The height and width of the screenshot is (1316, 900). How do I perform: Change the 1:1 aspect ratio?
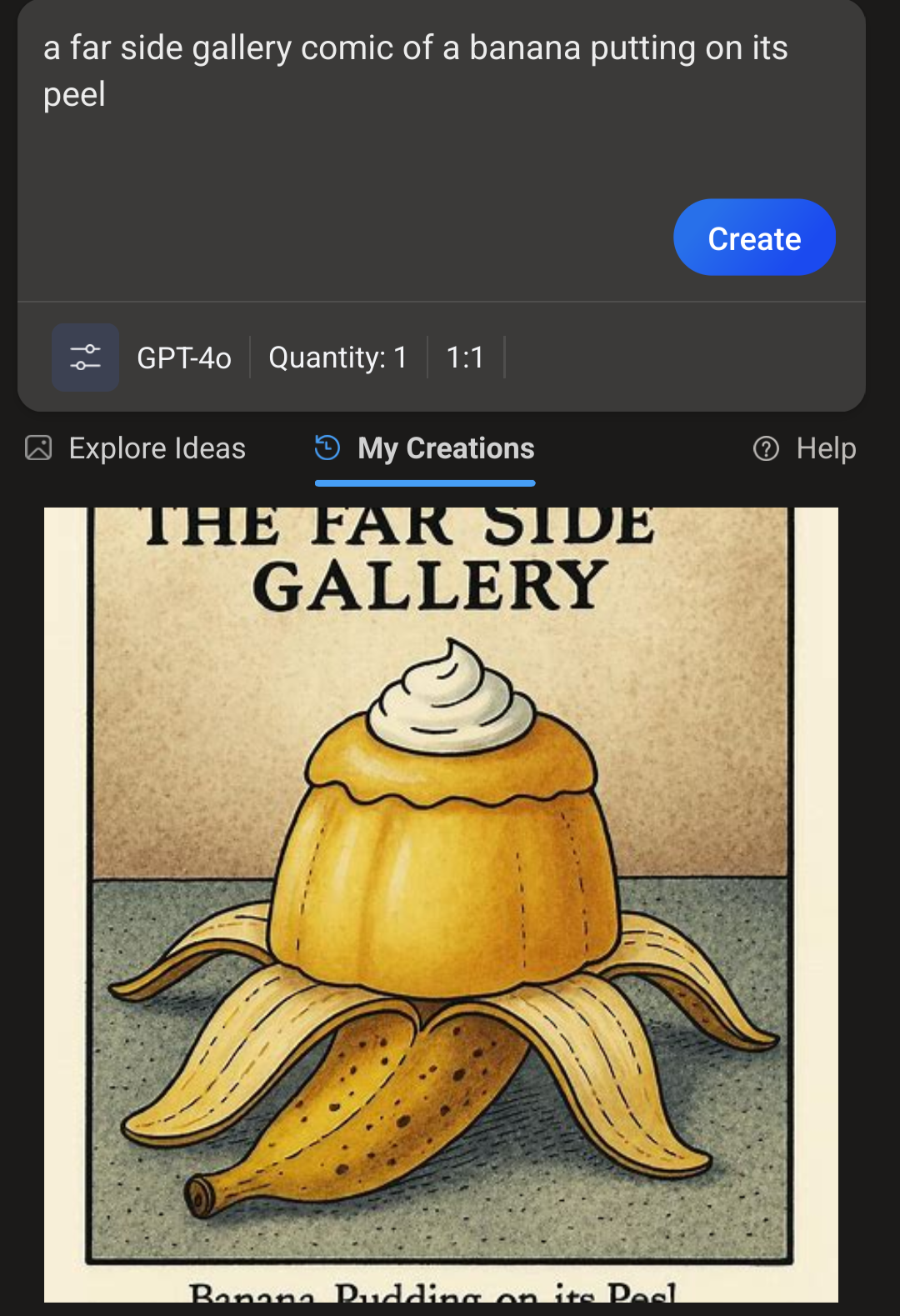(465, 358)
